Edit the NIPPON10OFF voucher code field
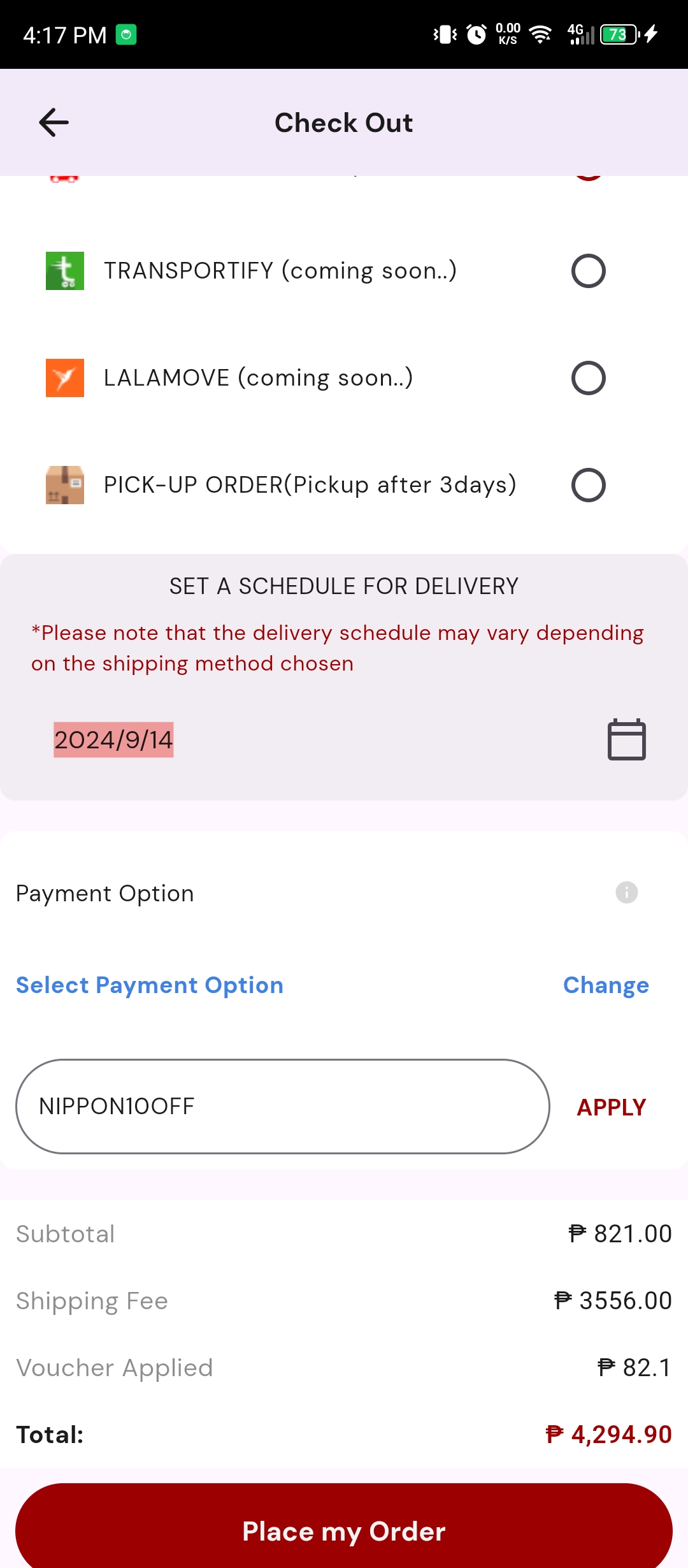688x1568 pixels. click(x=282, y=1107)
